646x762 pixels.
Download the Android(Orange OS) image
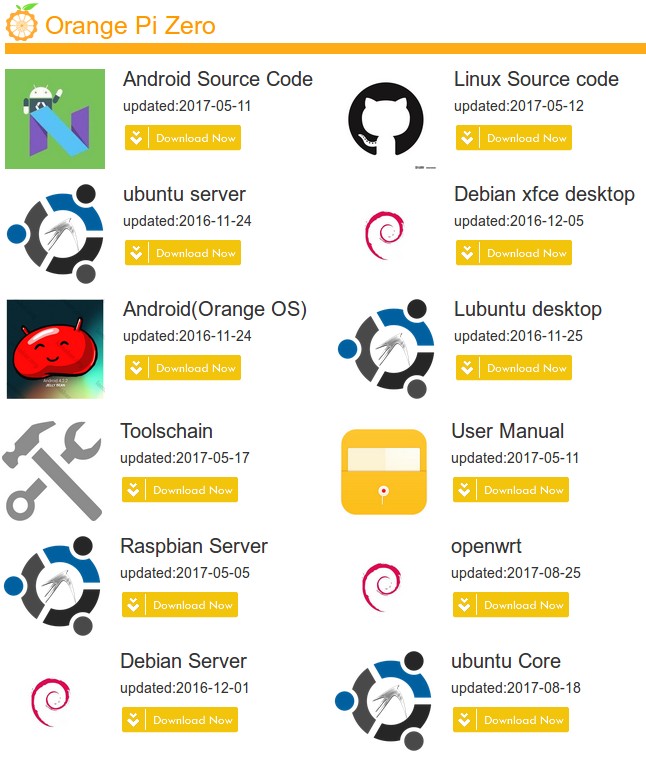tap(183, 368)
